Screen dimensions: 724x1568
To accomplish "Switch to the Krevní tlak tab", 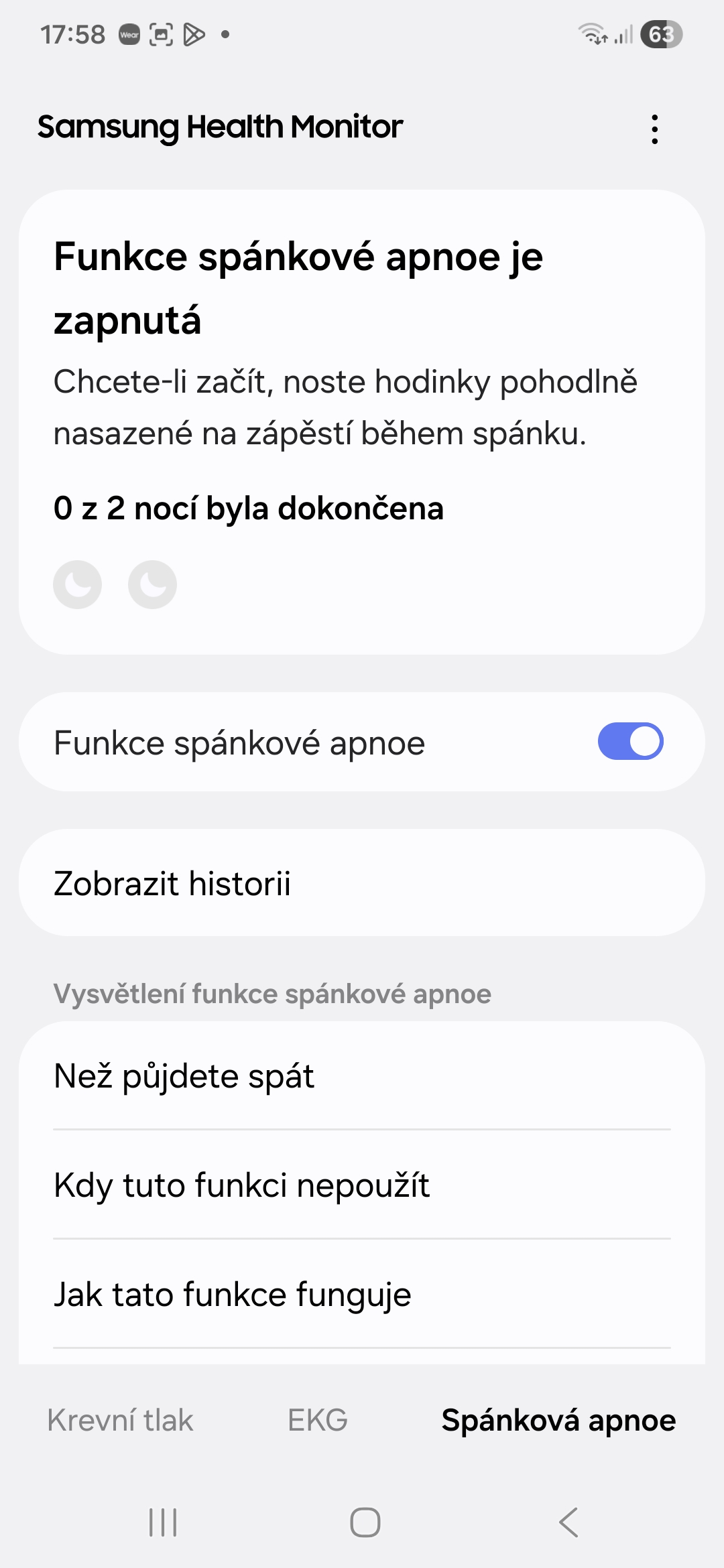I will tap(120, 1420).
